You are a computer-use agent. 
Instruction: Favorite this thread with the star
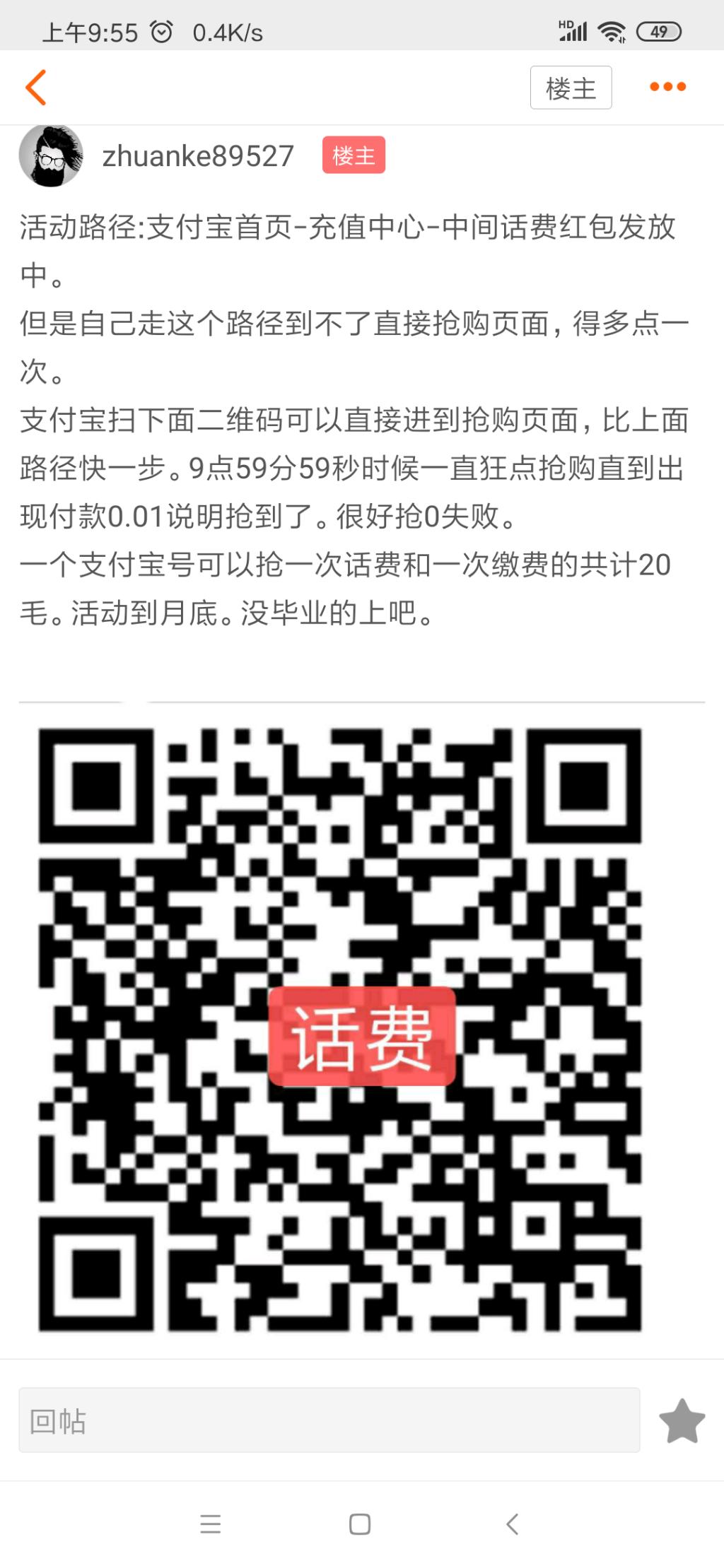[682, 1421]
